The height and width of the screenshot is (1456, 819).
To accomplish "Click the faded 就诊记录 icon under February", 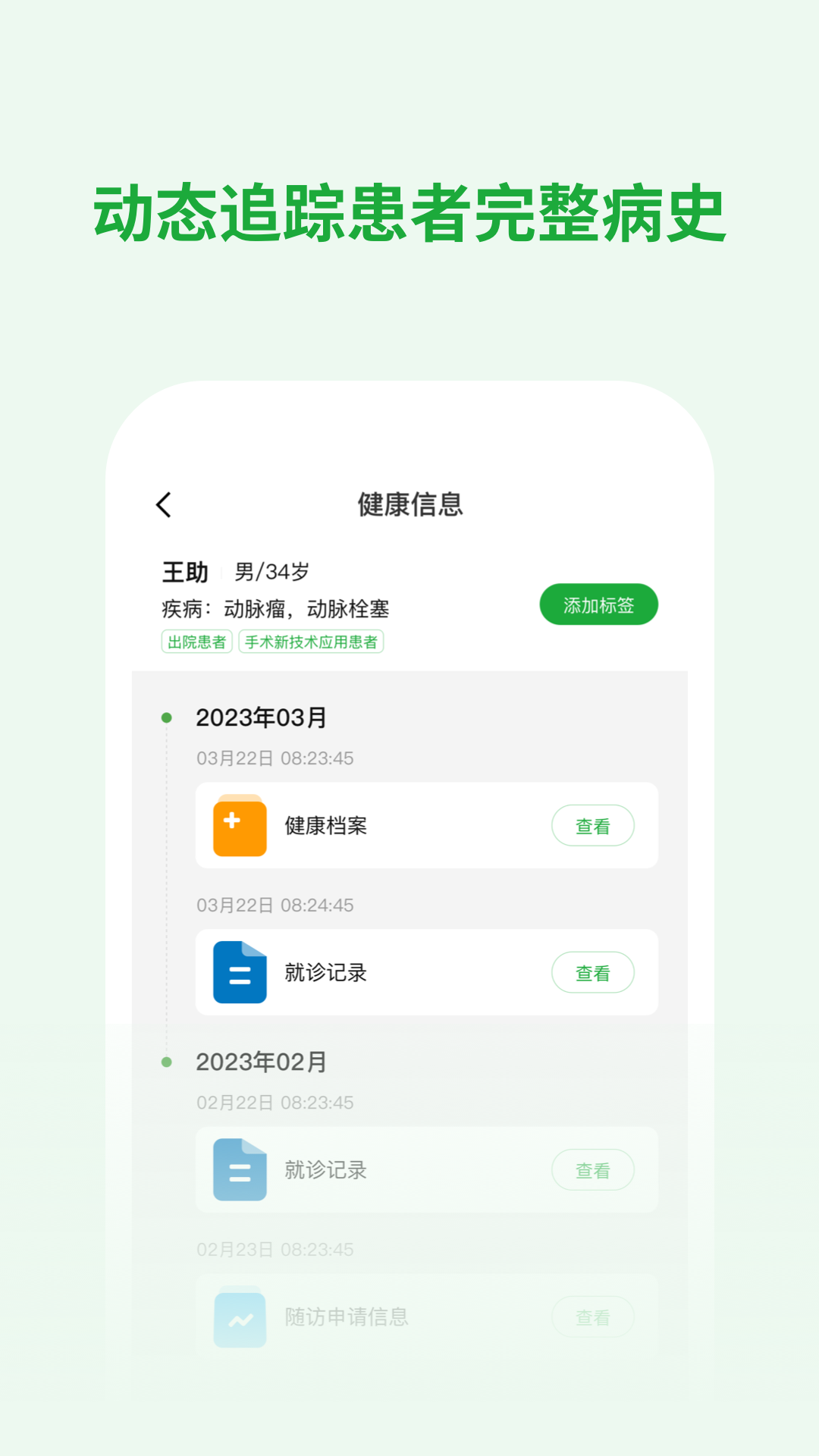I will click(x=238, y=1170).
